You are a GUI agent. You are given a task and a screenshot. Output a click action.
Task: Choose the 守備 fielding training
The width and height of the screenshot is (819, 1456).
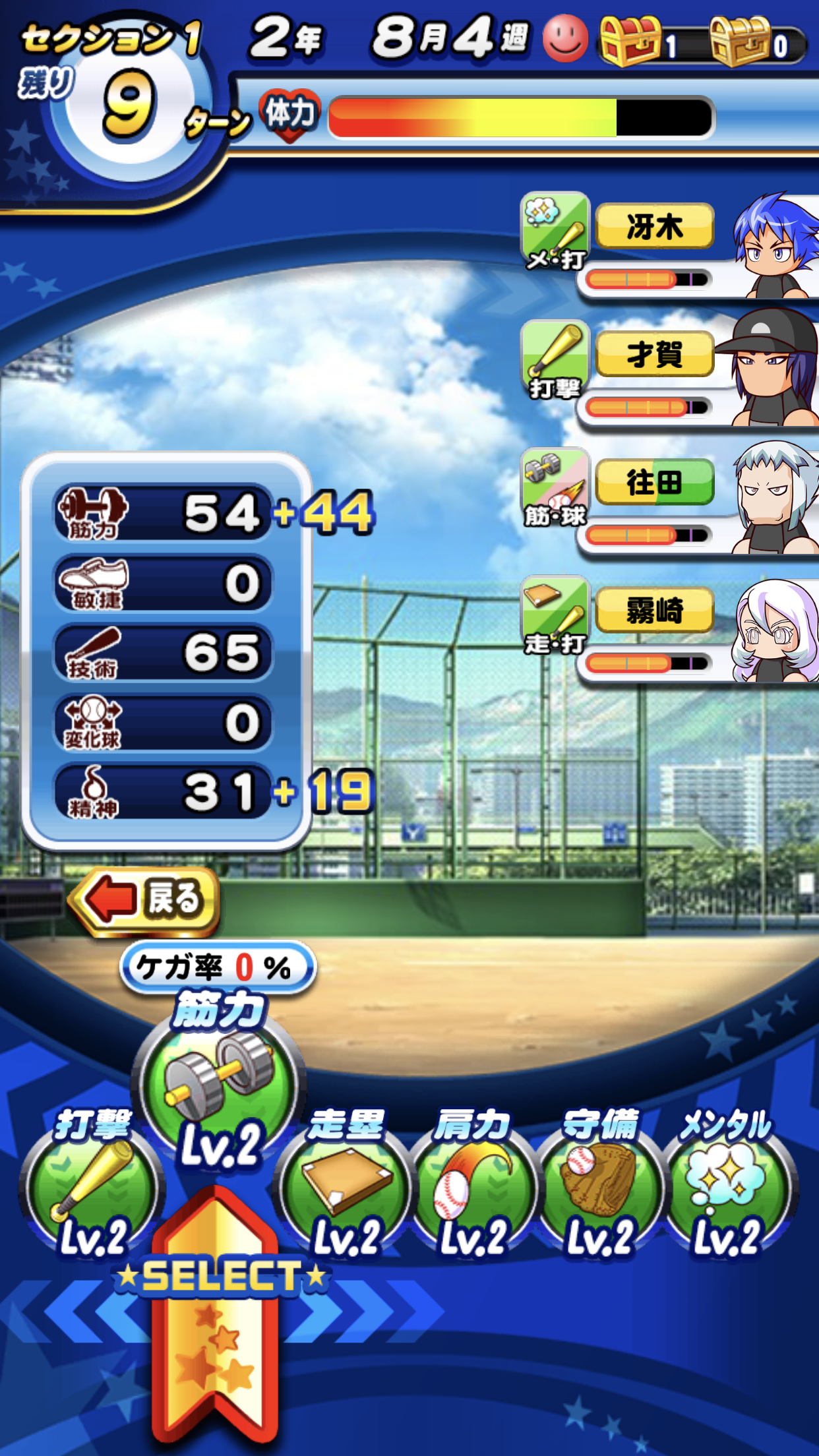(x=599, y=1184)
